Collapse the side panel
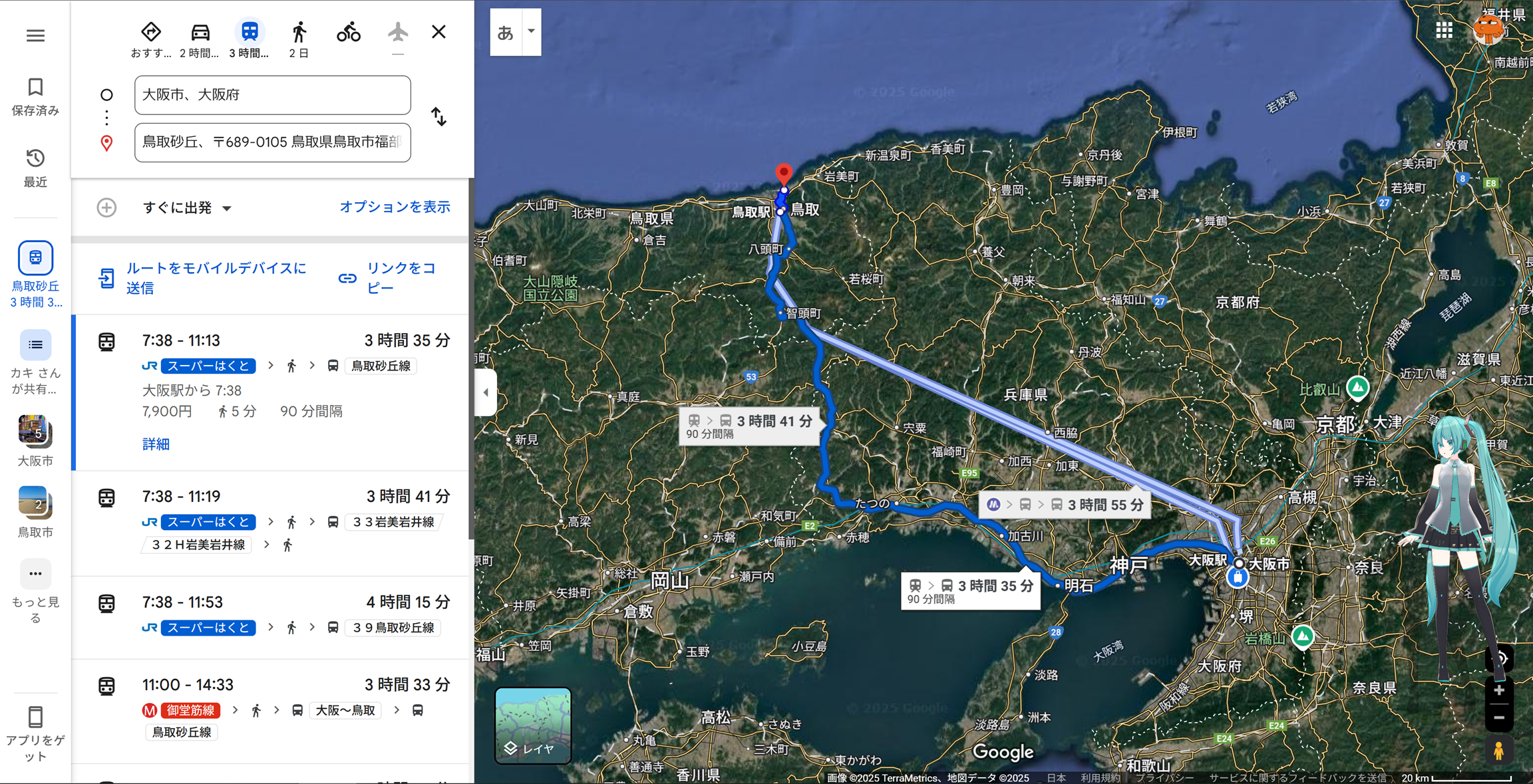1533x784 pixels. click(486, 392)
